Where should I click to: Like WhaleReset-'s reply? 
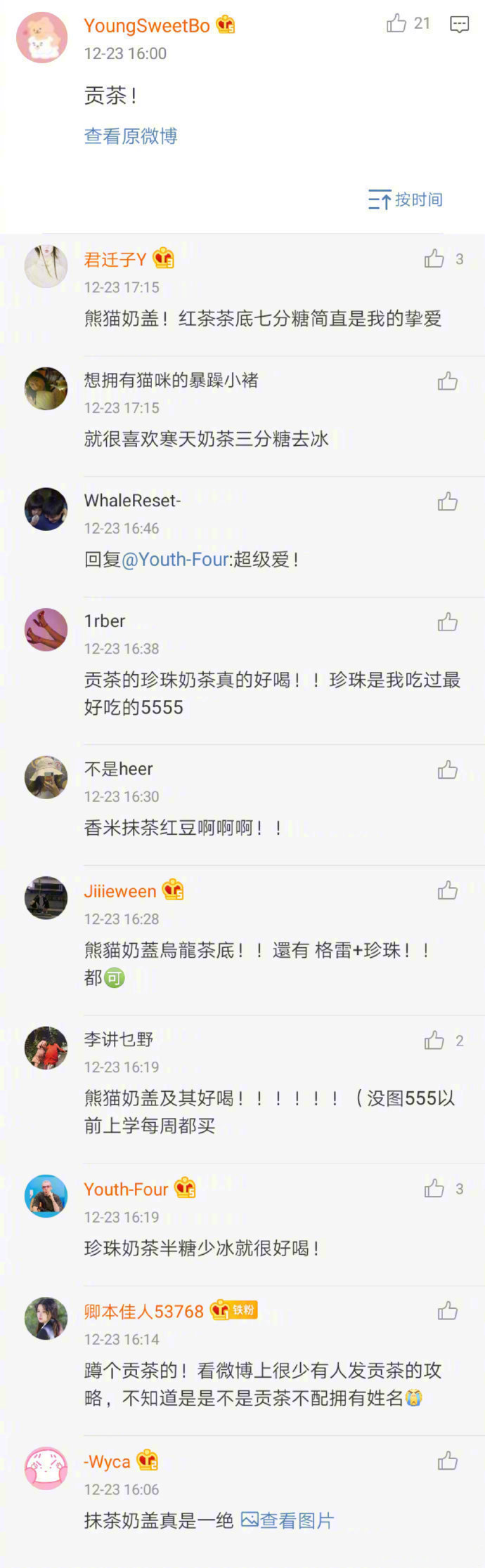coord(448,501)
